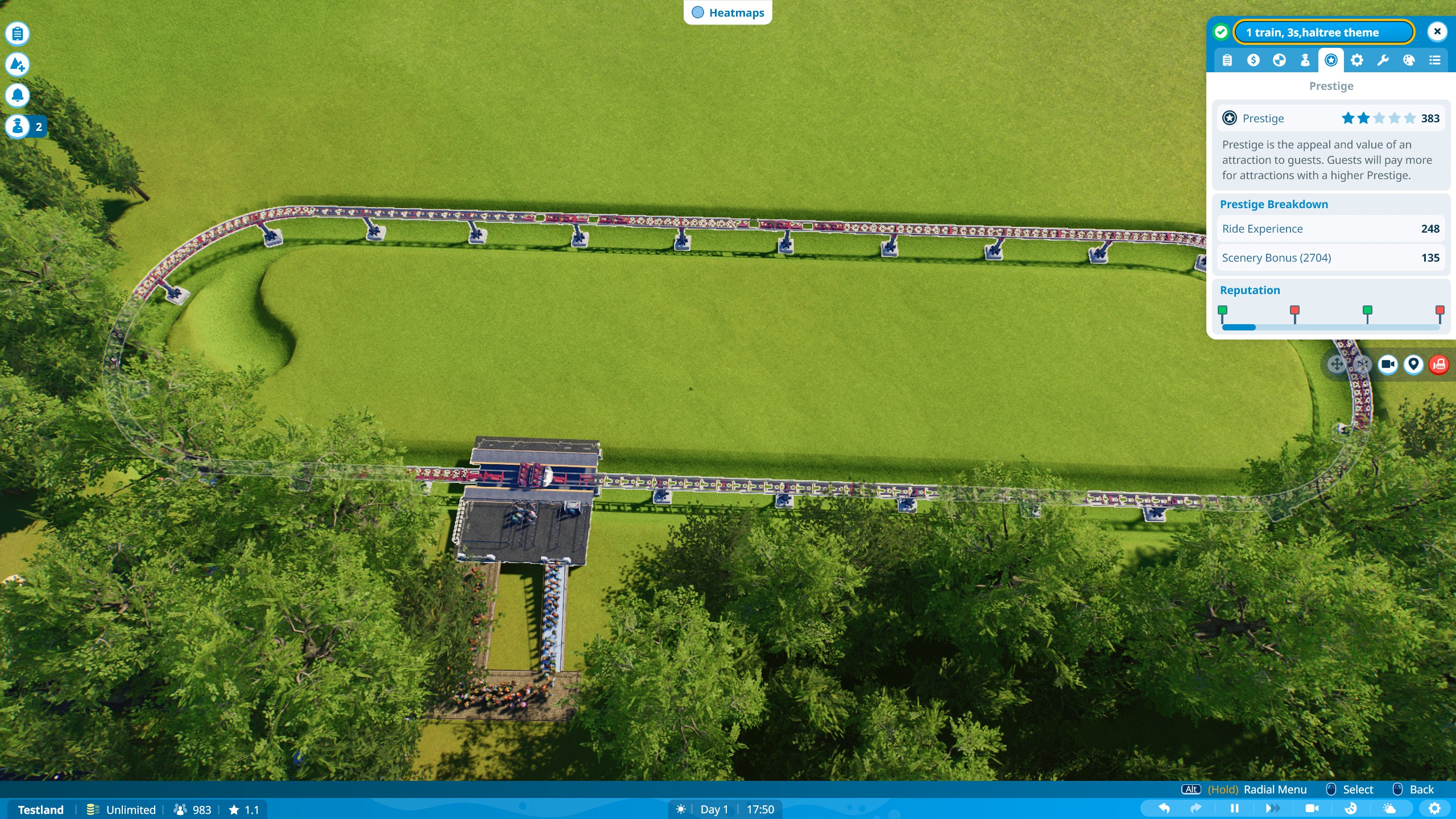Switch to the ride staff tab

(1305, 60)
